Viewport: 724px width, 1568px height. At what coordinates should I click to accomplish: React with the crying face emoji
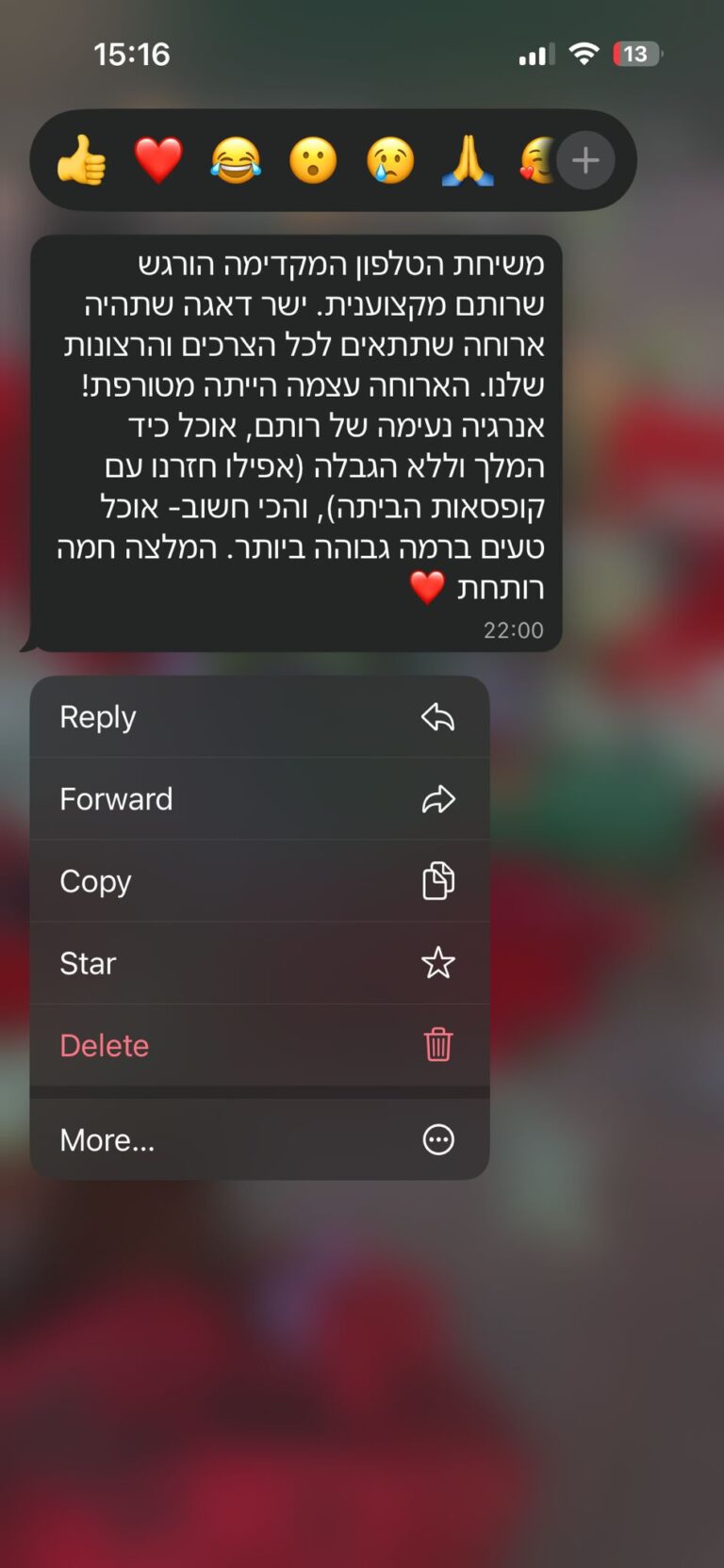[x=390, y=160]
